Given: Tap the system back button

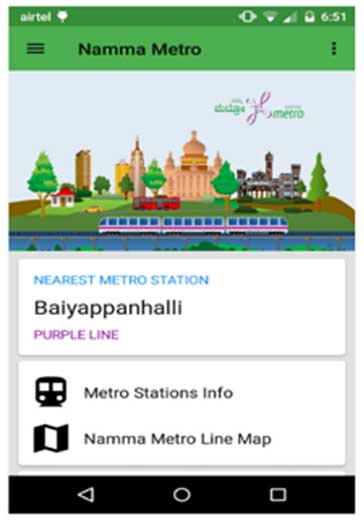Looking at the screenshot, I should tap(86, 494).
